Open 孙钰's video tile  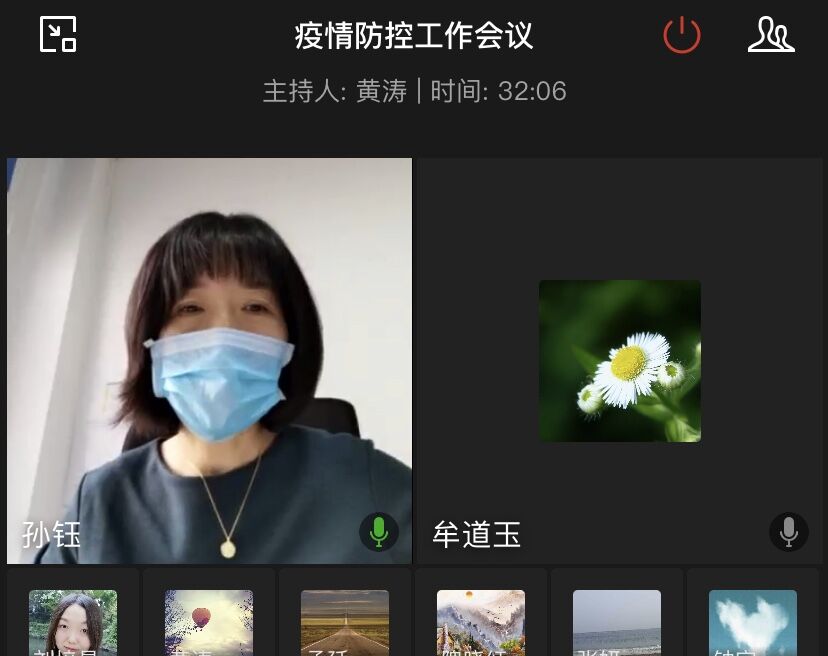(209, 360)
